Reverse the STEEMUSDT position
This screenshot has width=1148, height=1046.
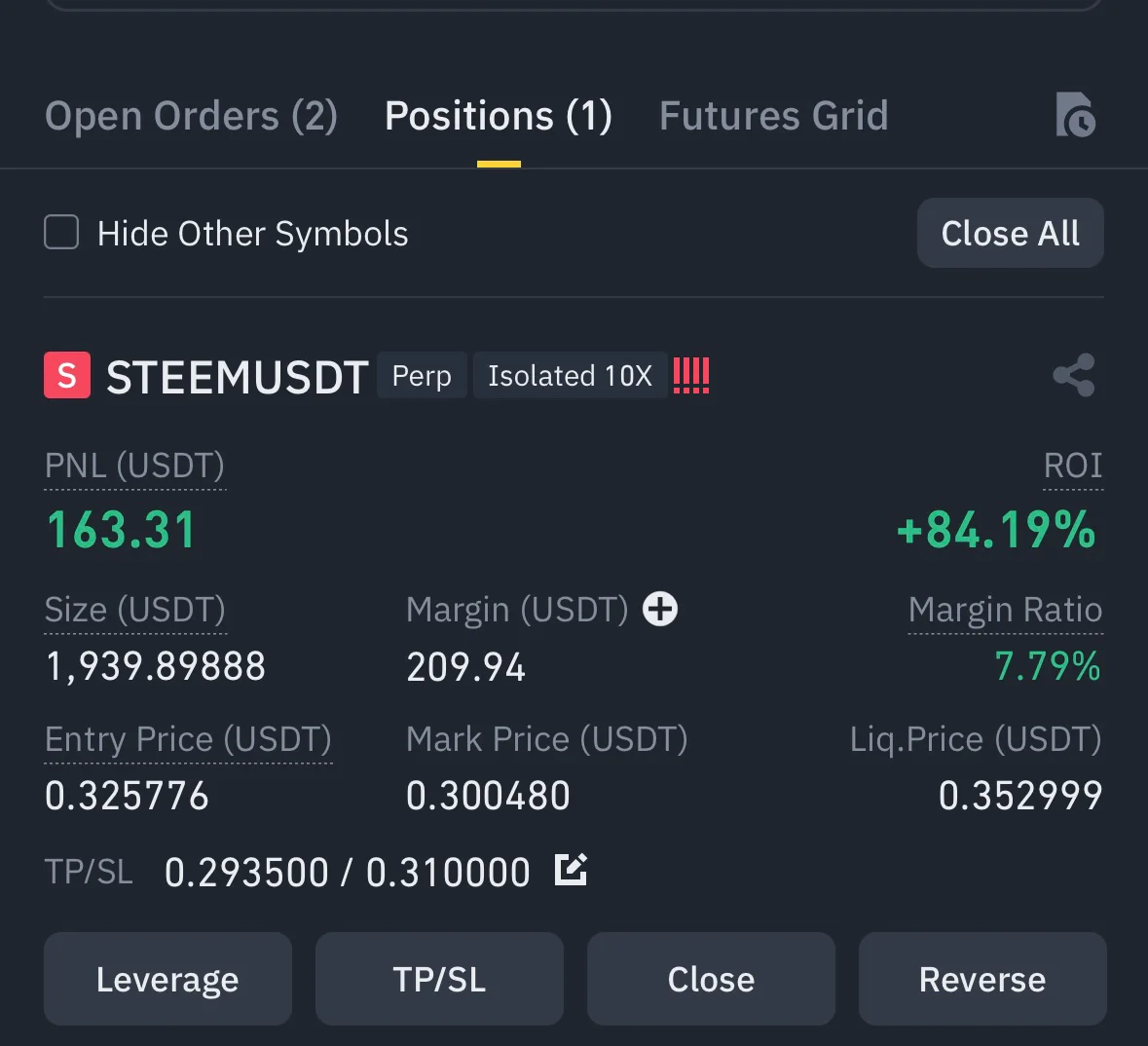981,979
